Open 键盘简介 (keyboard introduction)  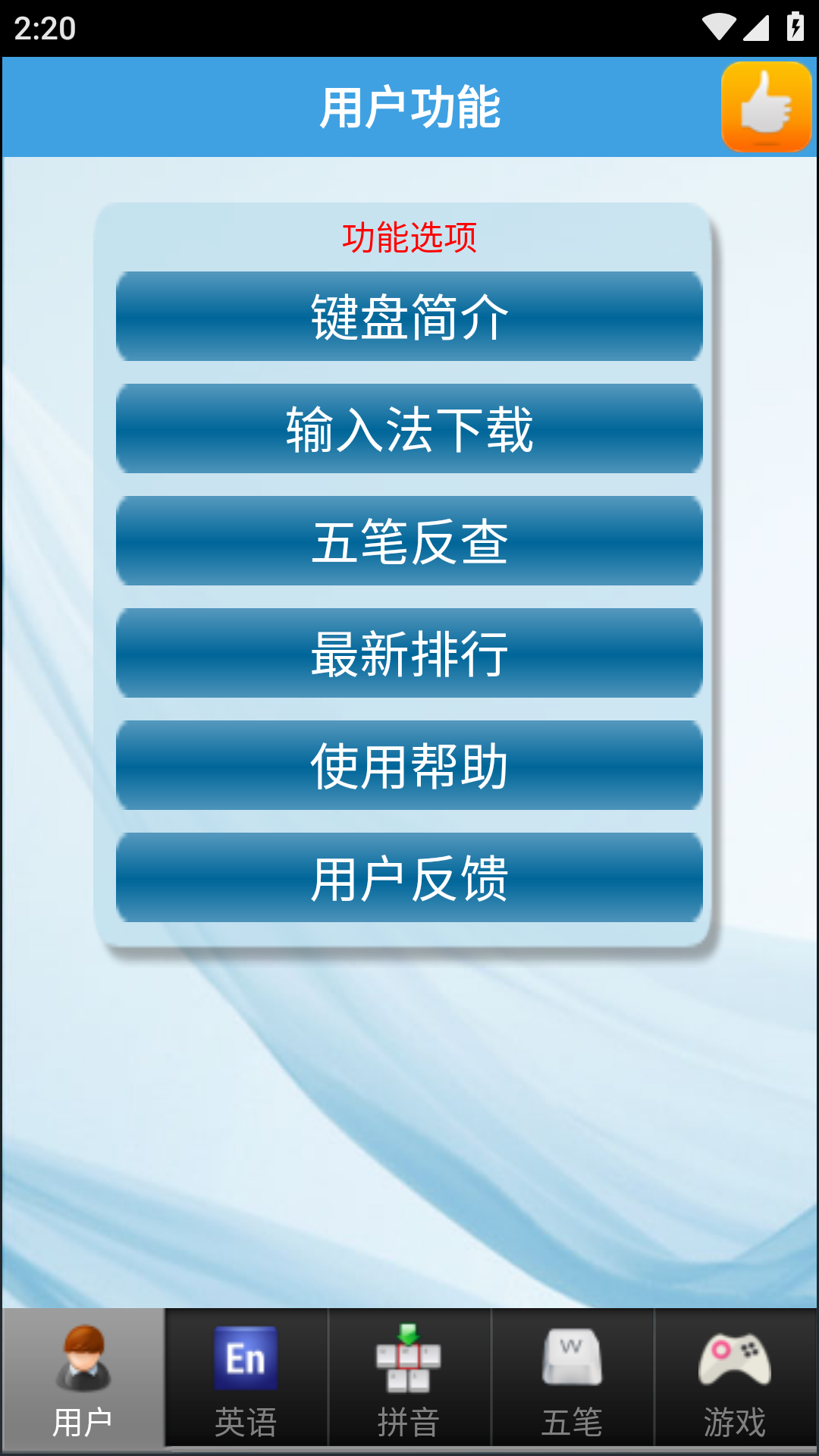(x=409, y=316)
